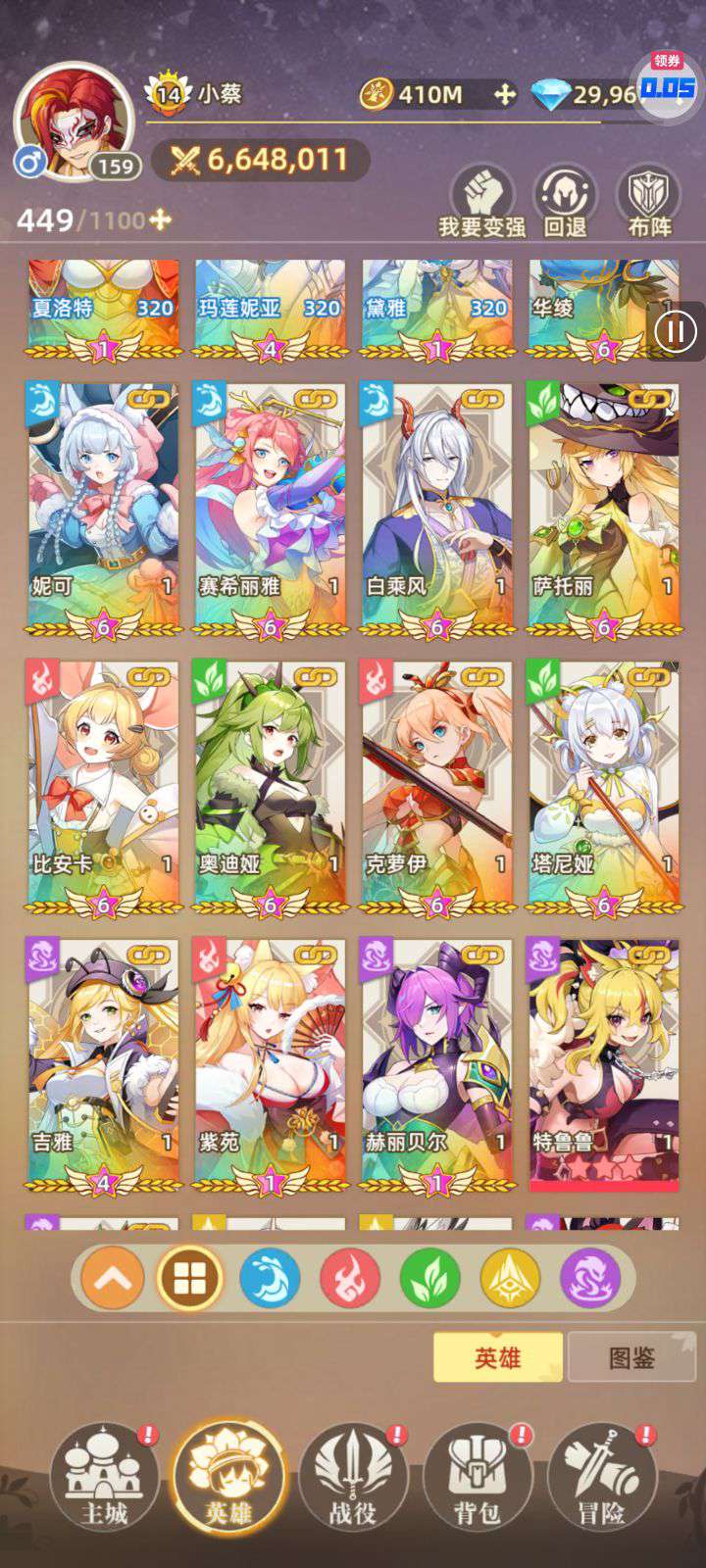Tap the 回退 hero rollback button
The width and height of the screenshot is (706, 1568).
pyautogui.click(x=565, y=202)
